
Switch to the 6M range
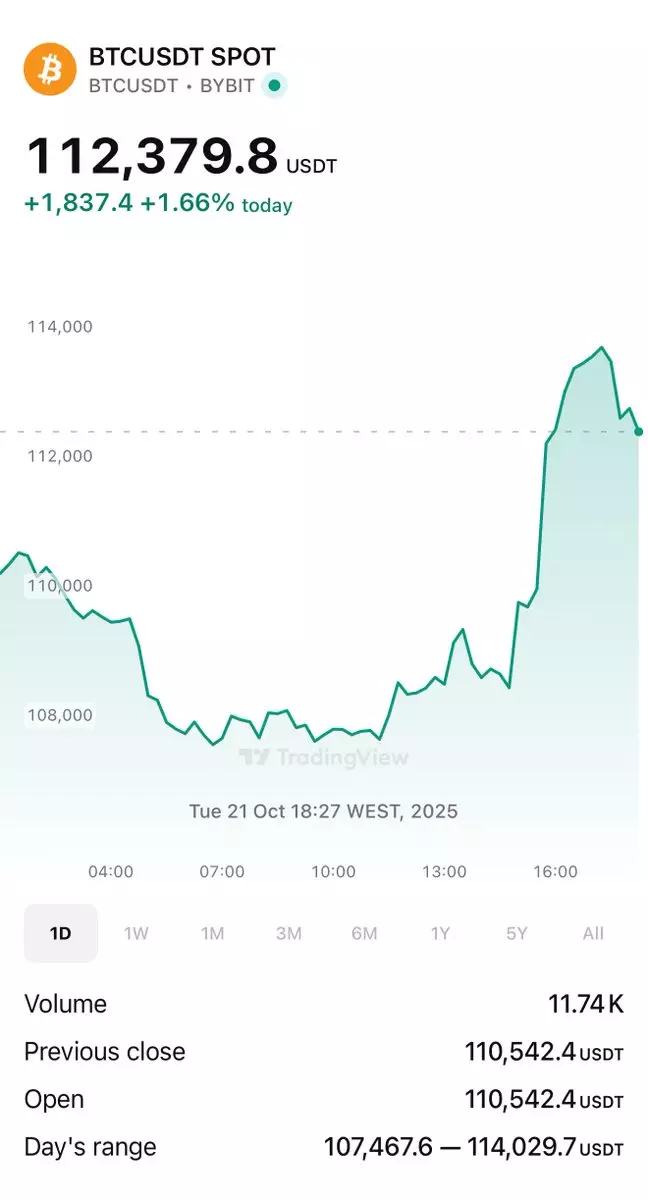364,933
